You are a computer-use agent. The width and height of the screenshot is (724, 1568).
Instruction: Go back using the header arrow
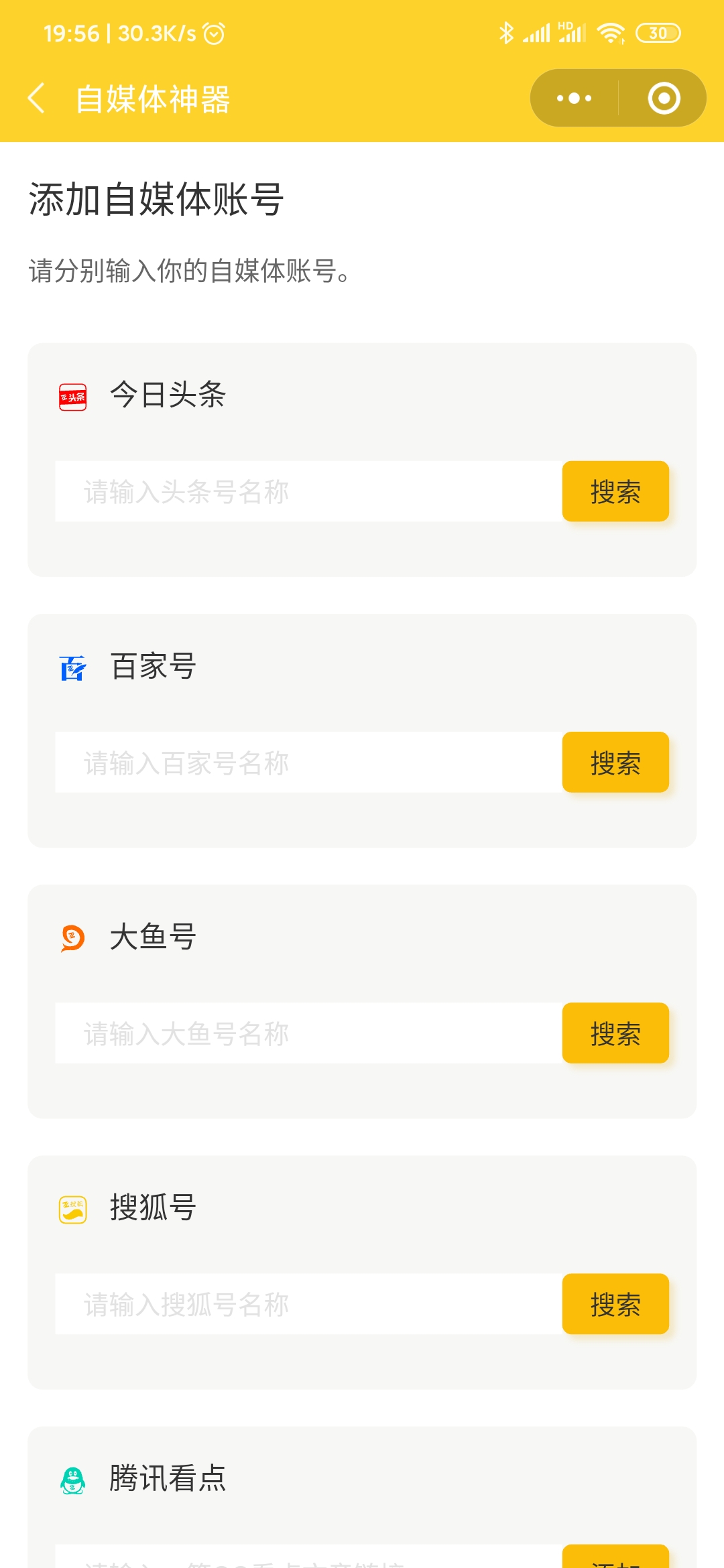38,99
